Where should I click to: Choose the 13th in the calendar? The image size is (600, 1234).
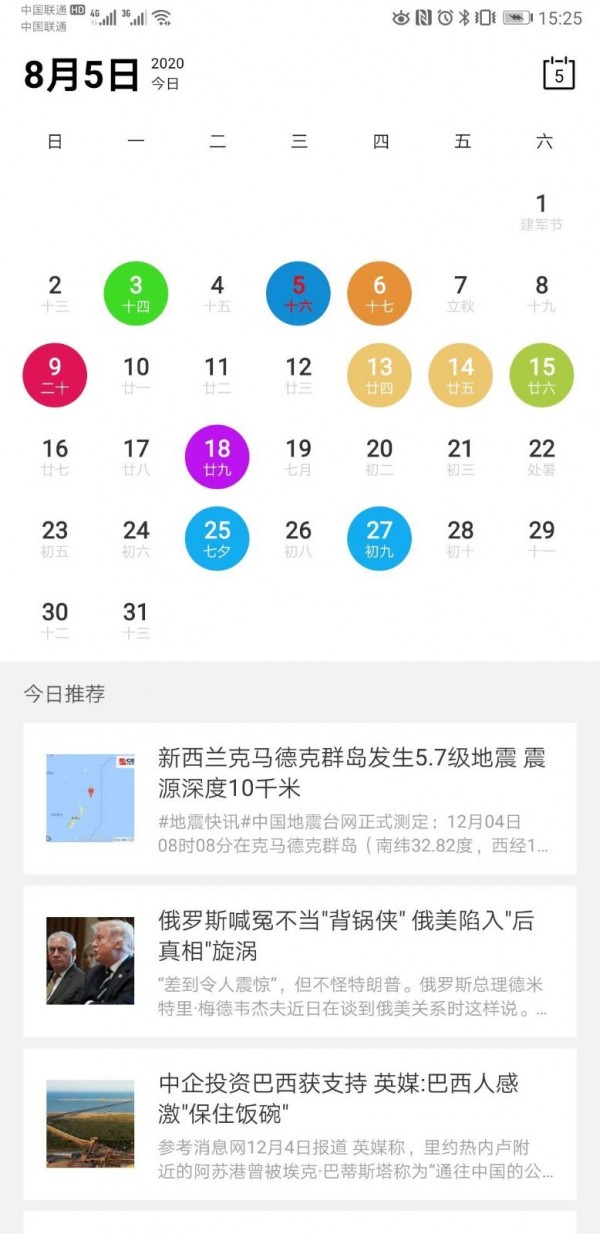click(379, 375)
